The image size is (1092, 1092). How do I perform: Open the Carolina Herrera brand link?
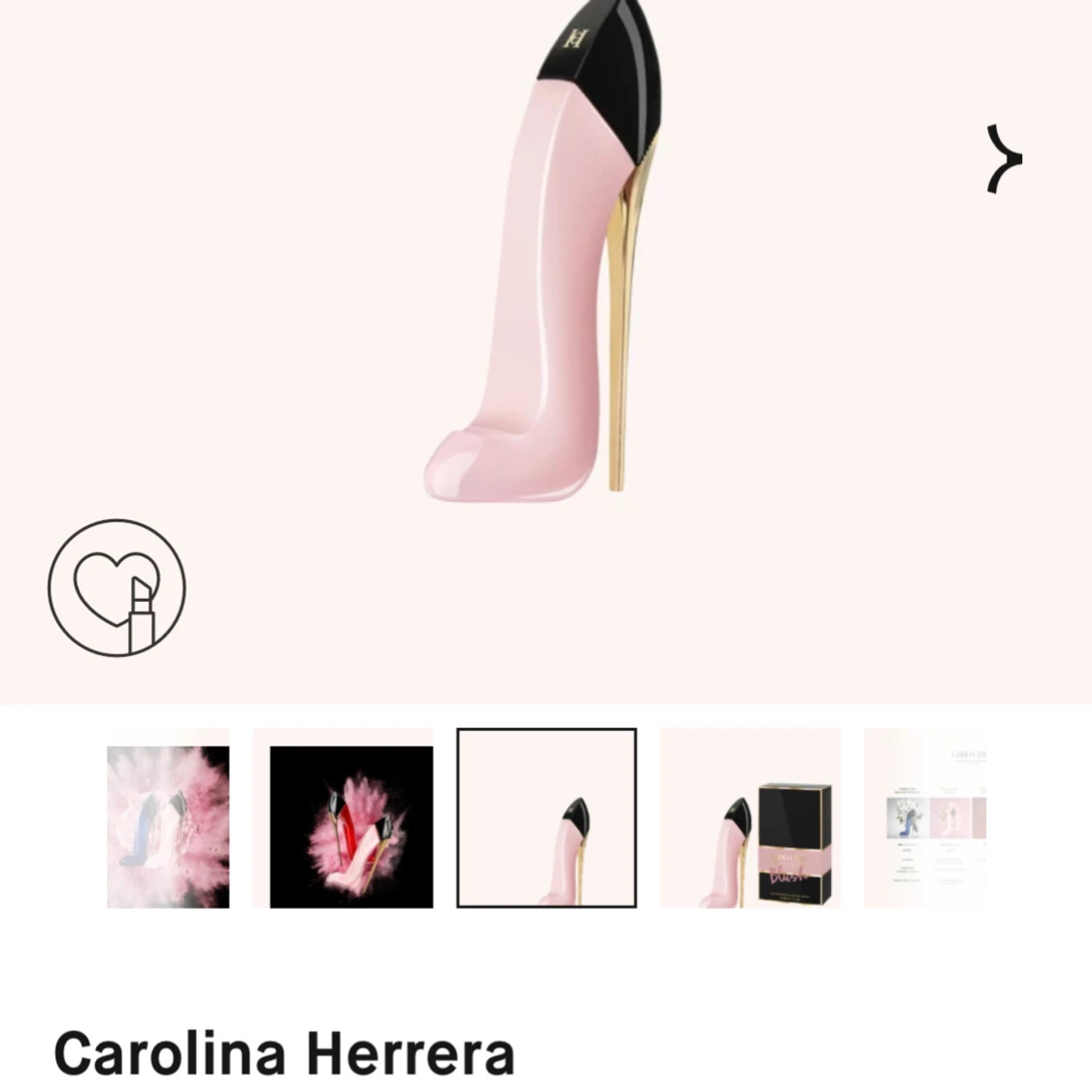[x=283, y=1054]
